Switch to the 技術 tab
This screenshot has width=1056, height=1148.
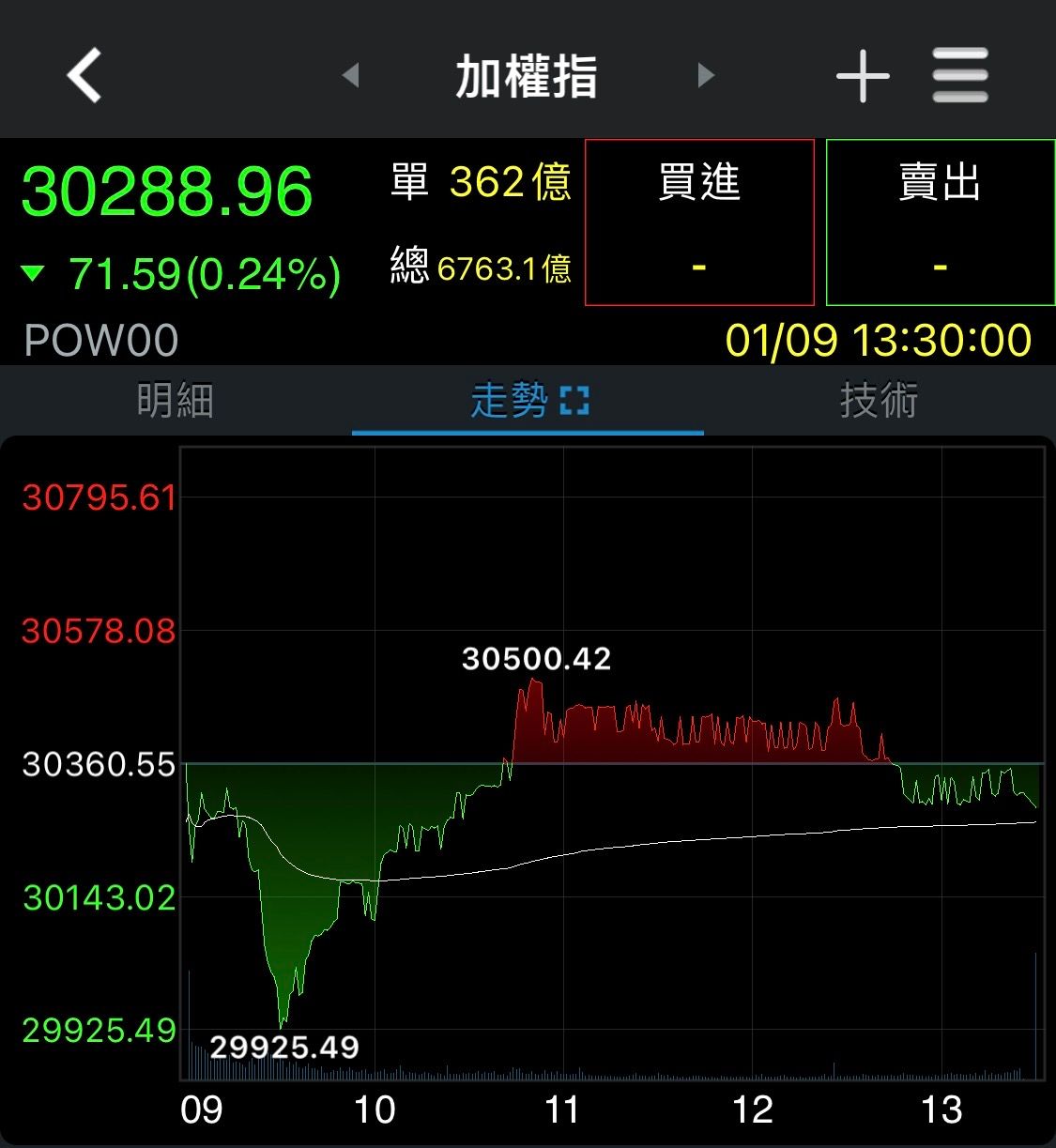(x=879, y=400)
